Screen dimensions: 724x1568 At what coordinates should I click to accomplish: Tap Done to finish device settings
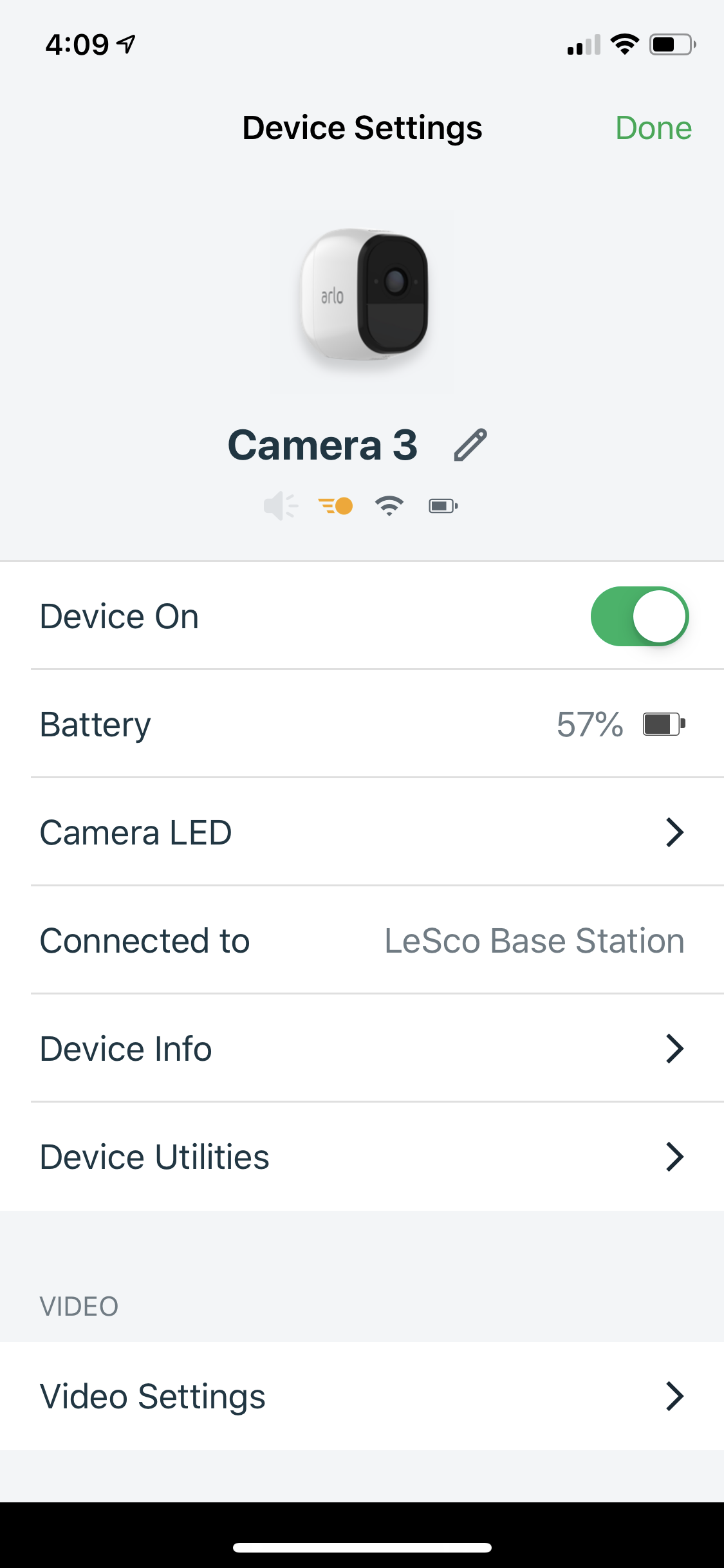[654, 127]
